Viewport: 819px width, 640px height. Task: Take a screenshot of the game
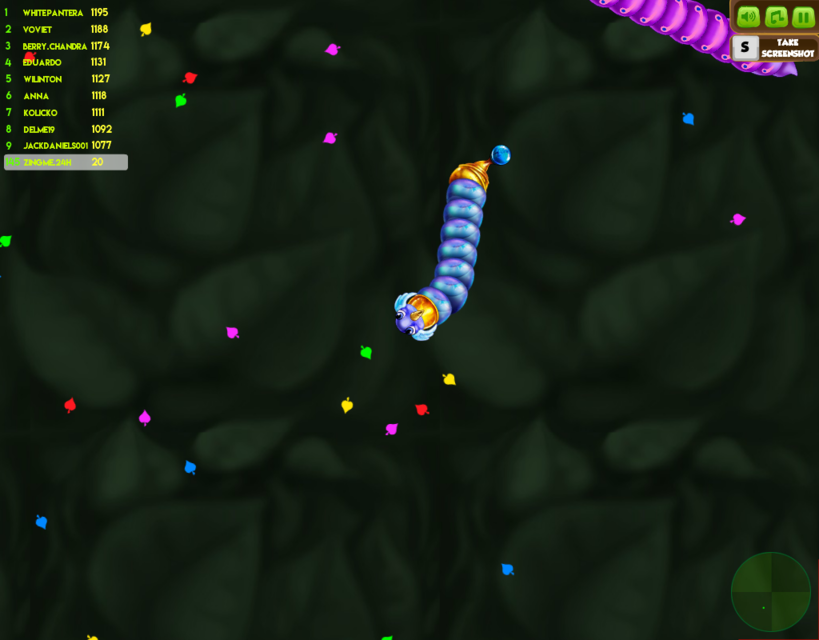pos(775,47)
